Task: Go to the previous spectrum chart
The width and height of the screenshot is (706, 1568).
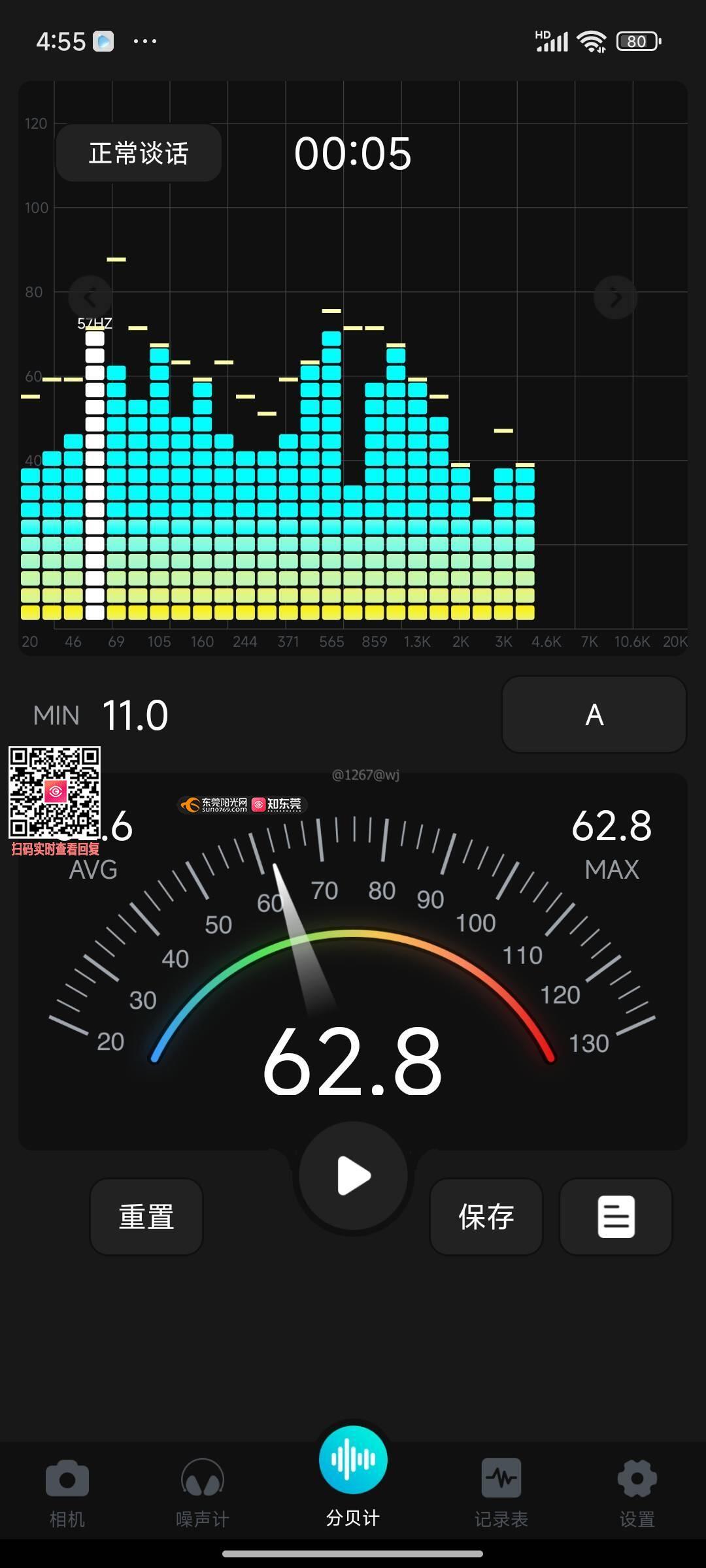Action: tap(90, 298)
